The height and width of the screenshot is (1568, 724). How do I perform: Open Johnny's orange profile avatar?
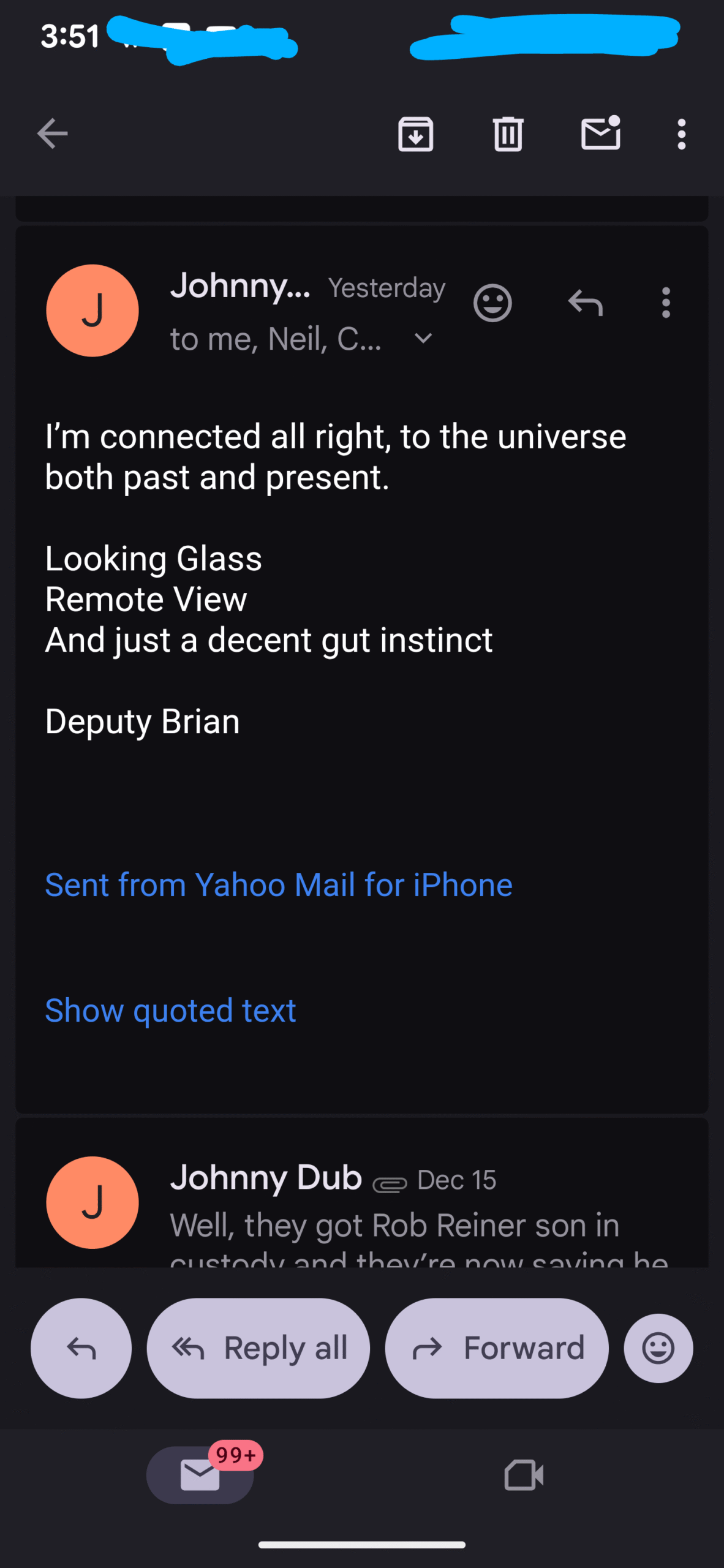[92, 311]
